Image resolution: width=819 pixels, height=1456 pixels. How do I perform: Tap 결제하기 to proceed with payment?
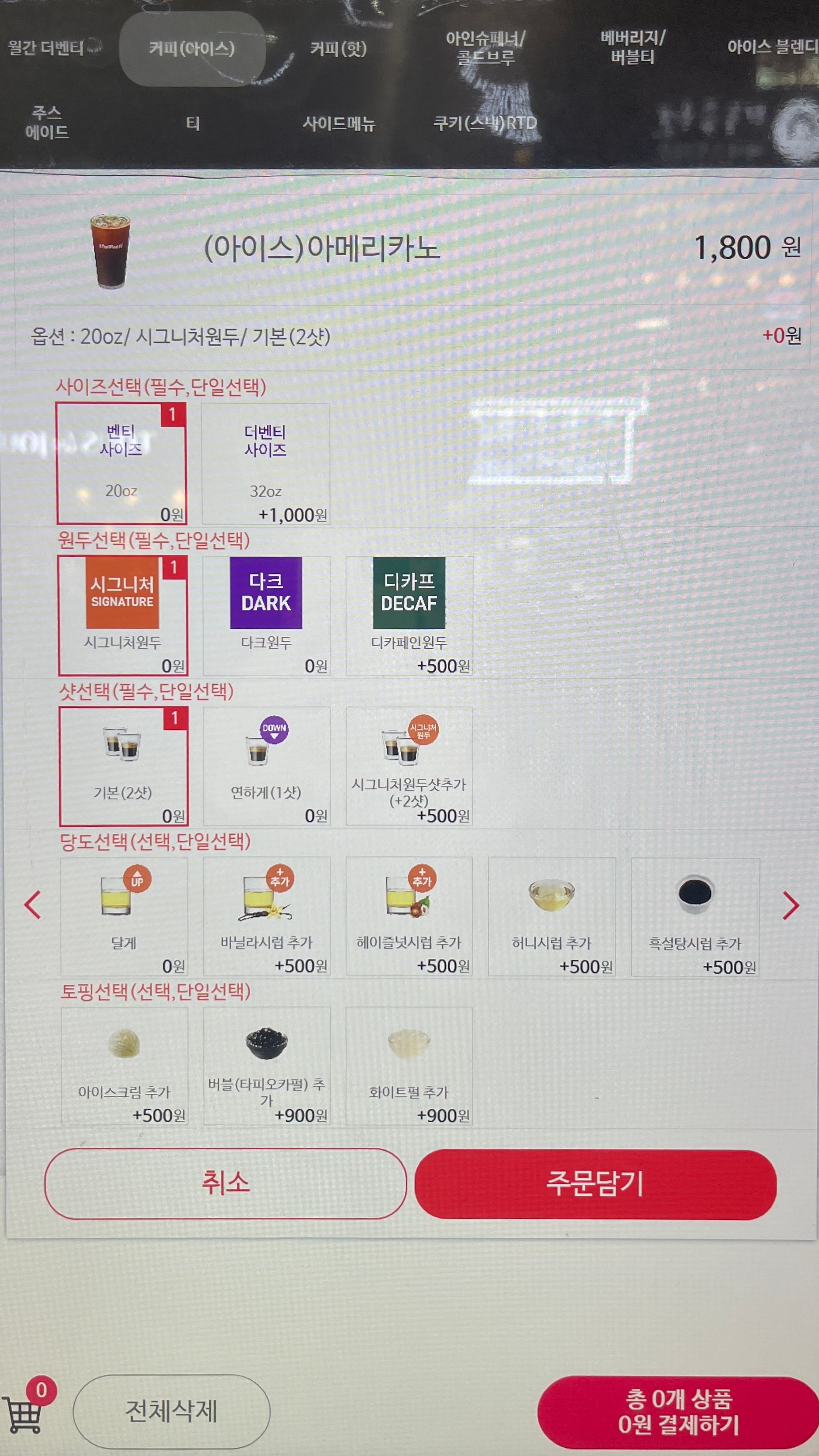point(677,1411)
